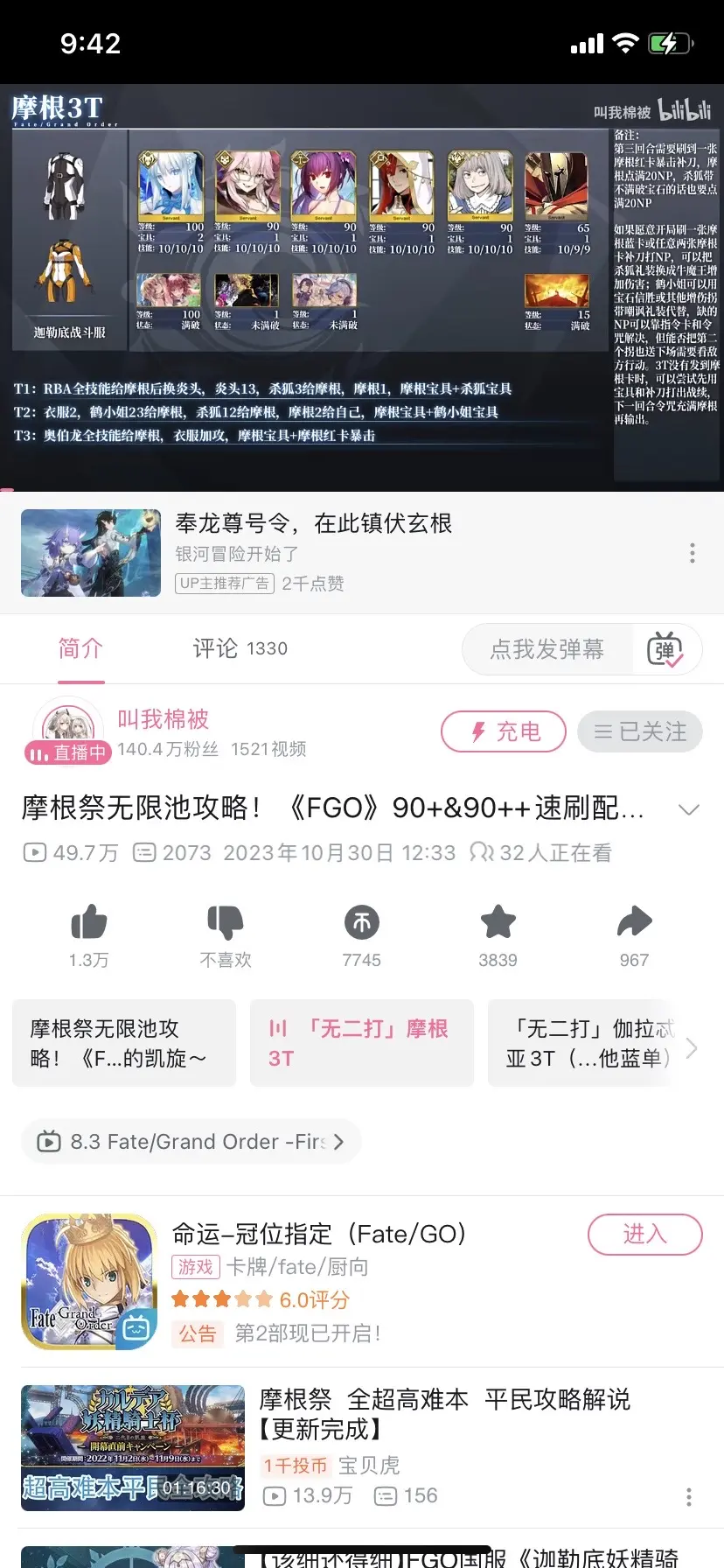Select the 简介 tab
This screenshot has width=724, height=1568.
(80, 648)
